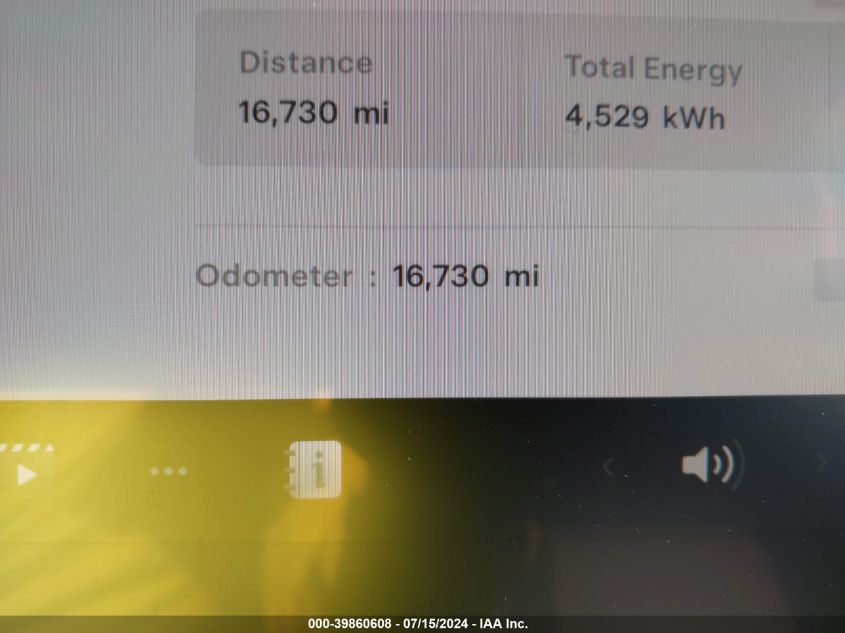Open the all apps ellipsis launcher
845x633 pixels.
point(168,471)
